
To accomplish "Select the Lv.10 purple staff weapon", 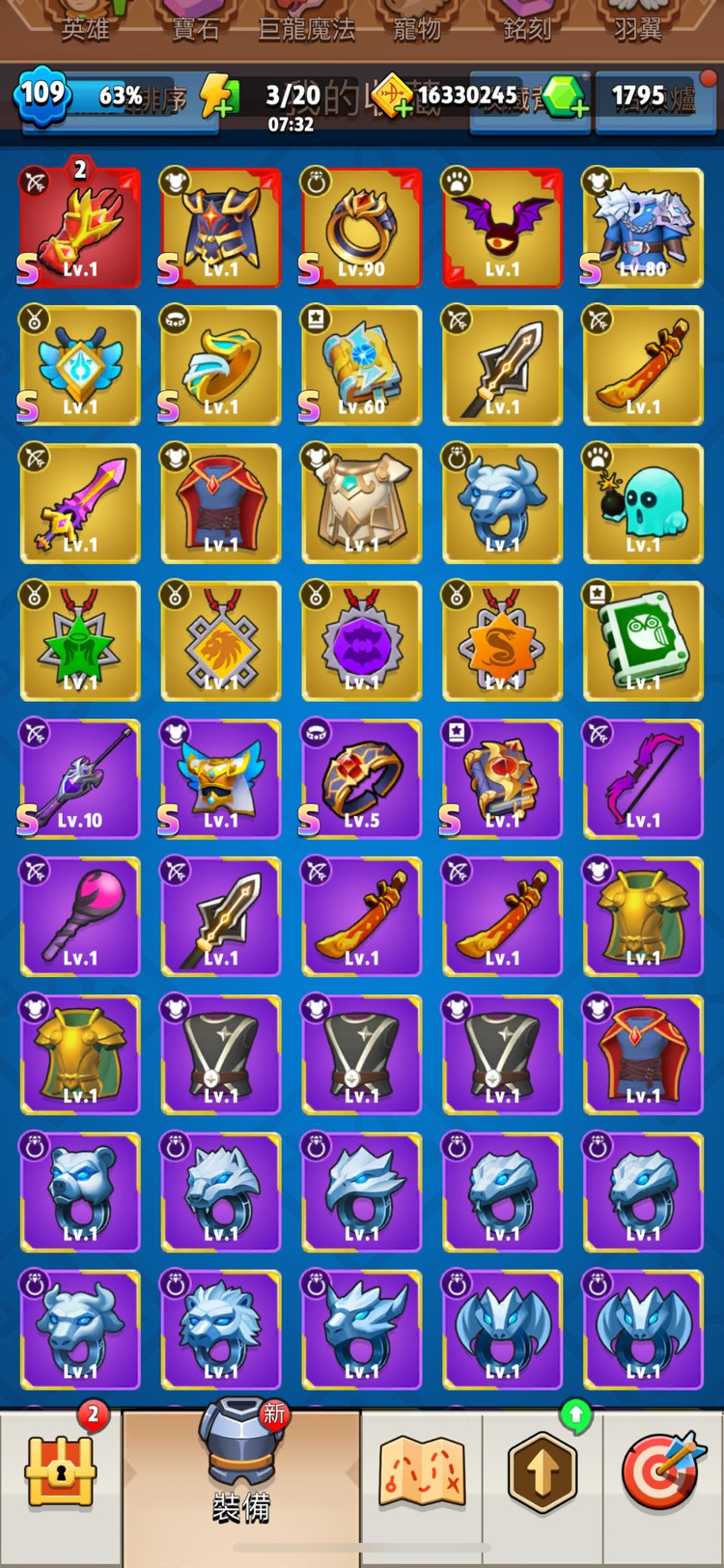I will tap(80, 779).
